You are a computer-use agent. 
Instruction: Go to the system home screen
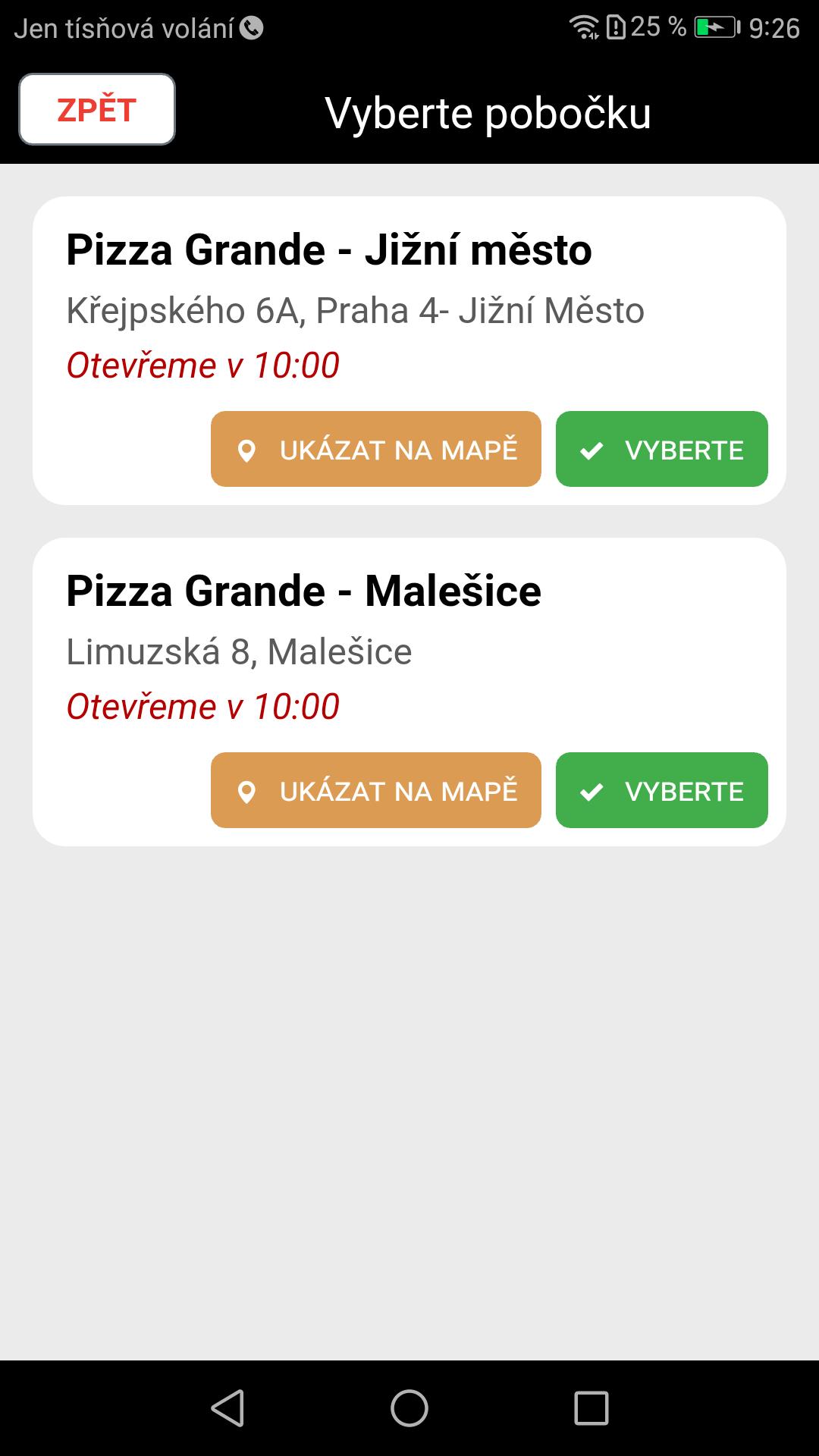pyautogui.click(x=409, y=1408)
